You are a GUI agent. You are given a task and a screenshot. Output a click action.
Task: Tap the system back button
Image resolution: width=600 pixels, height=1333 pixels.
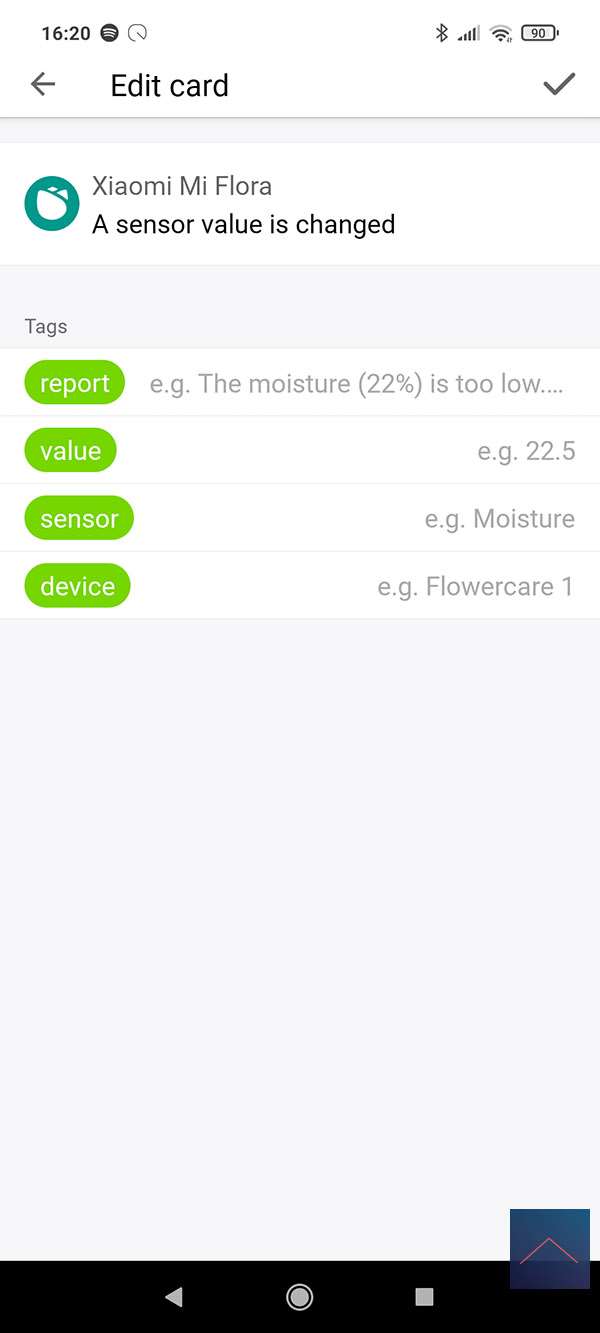tap(174, 1297)
